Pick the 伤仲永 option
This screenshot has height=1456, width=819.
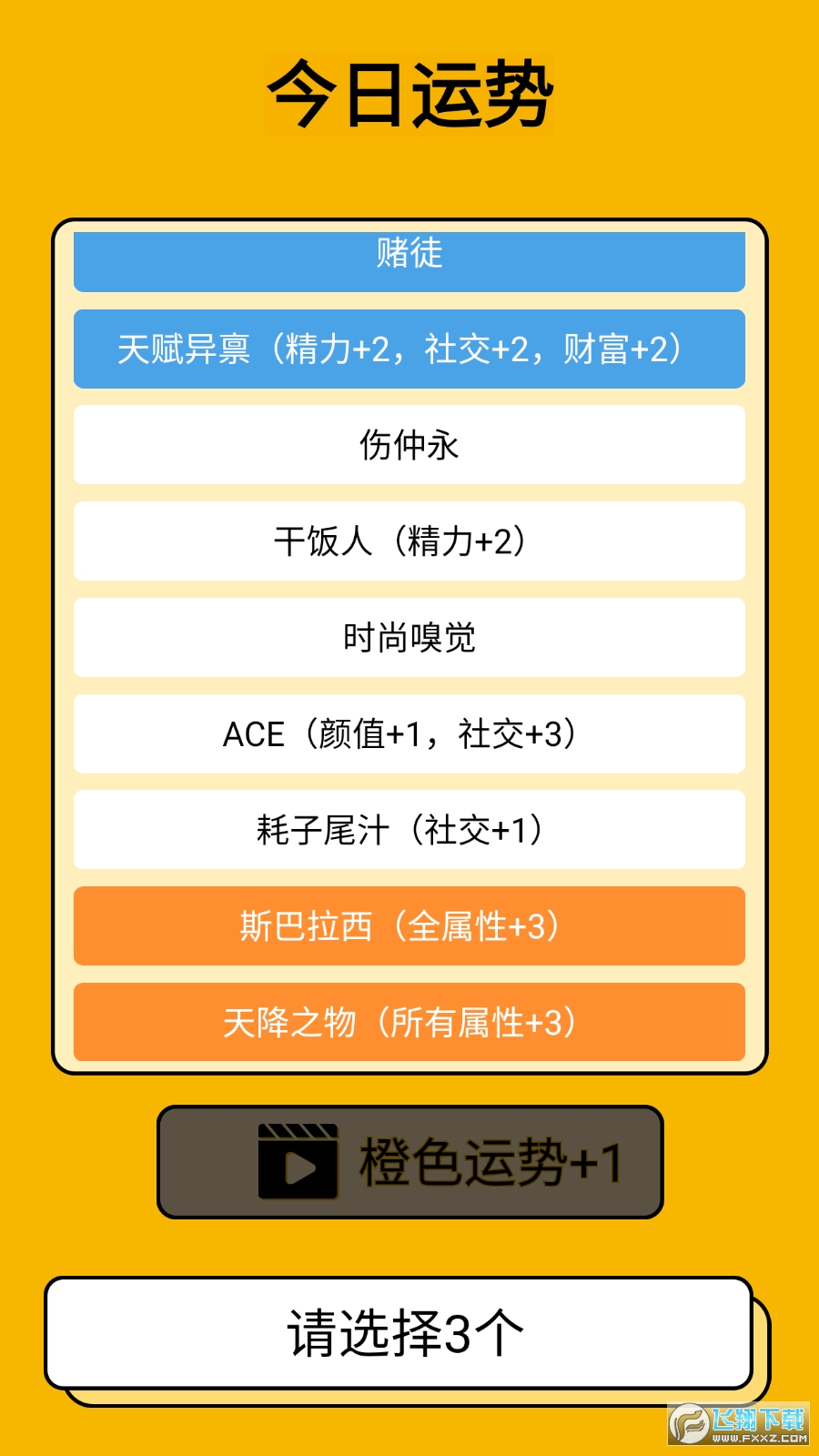pyautogui.click(x=409, y=445)
